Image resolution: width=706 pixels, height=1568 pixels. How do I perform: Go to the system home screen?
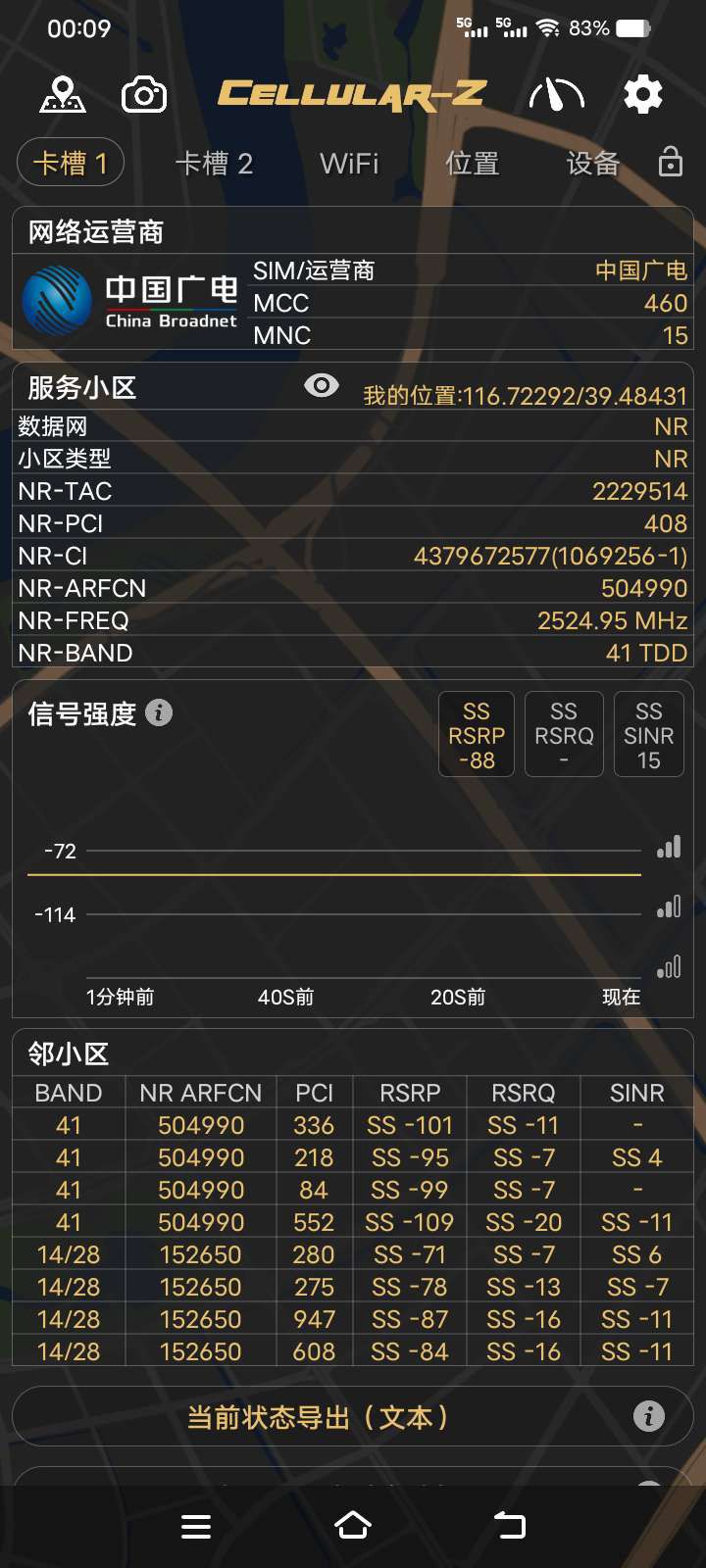353,1526
